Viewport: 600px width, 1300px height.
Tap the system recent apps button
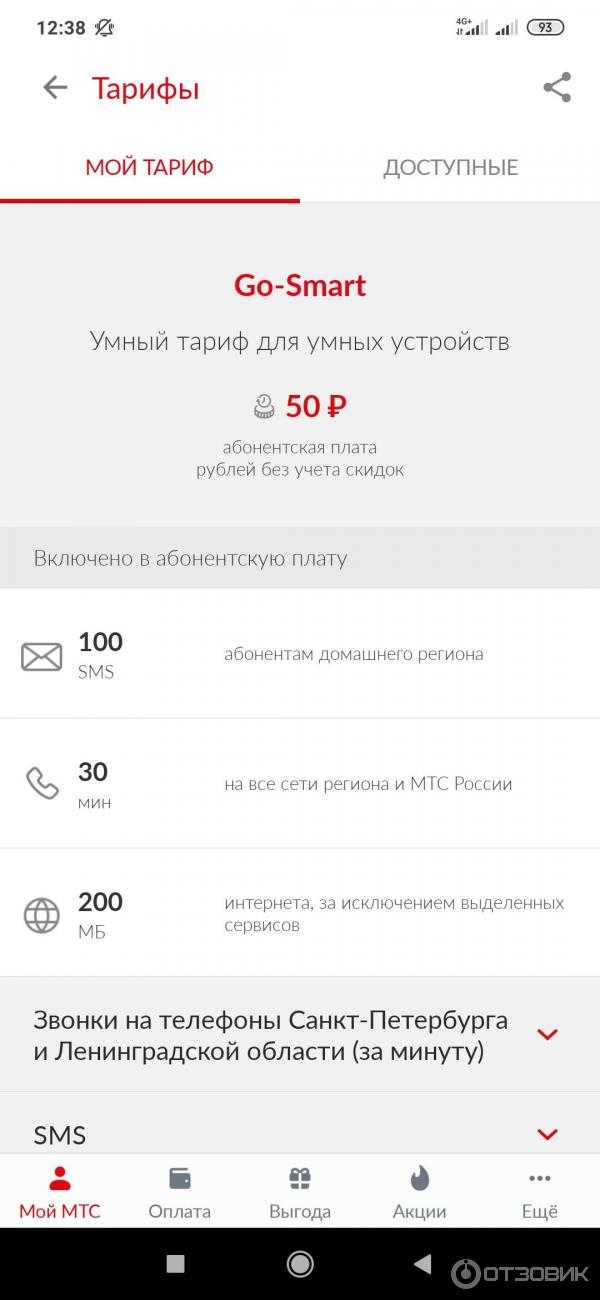[175, 1264]
